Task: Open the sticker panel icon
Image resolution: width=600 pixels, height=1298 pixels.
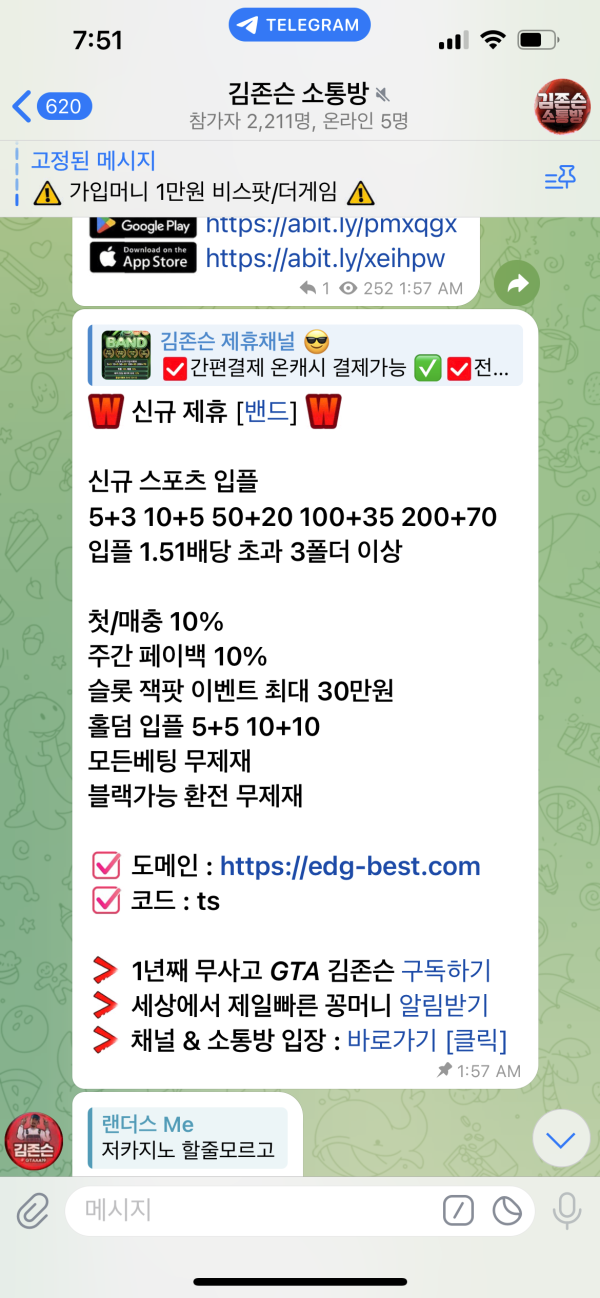Action: tap(507, 1212)
